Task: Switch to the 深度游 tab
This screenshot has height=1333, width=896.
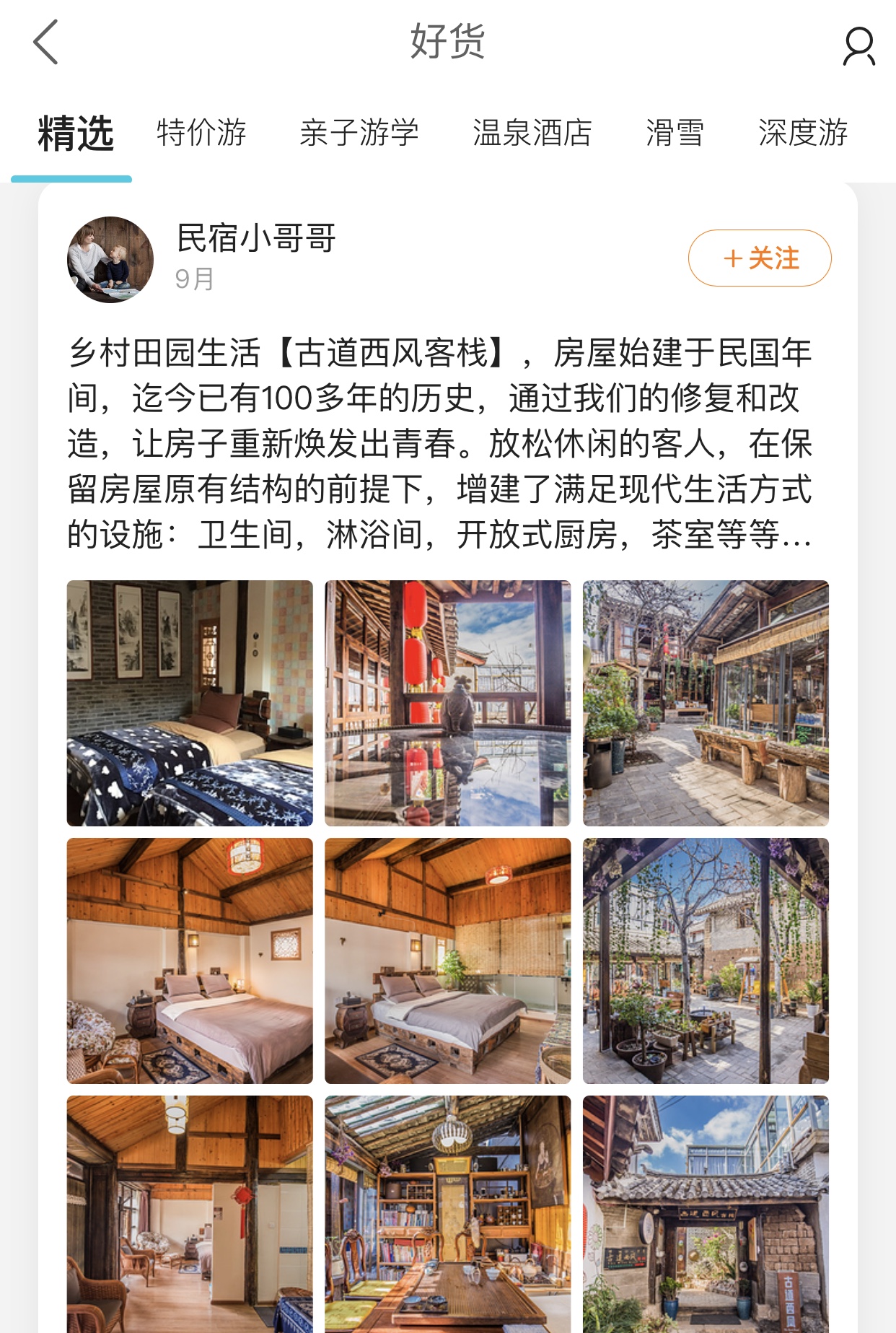Action: (x=802, y=134)
